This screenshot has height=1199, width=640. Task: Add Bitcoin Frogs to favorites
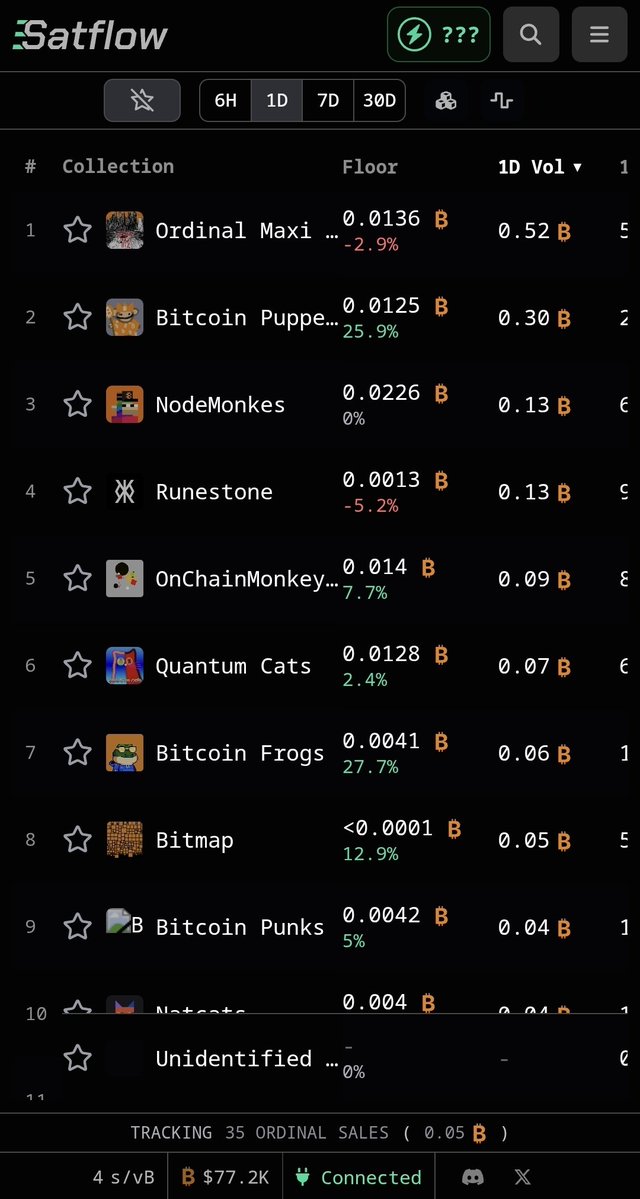(x=77, y=753)
